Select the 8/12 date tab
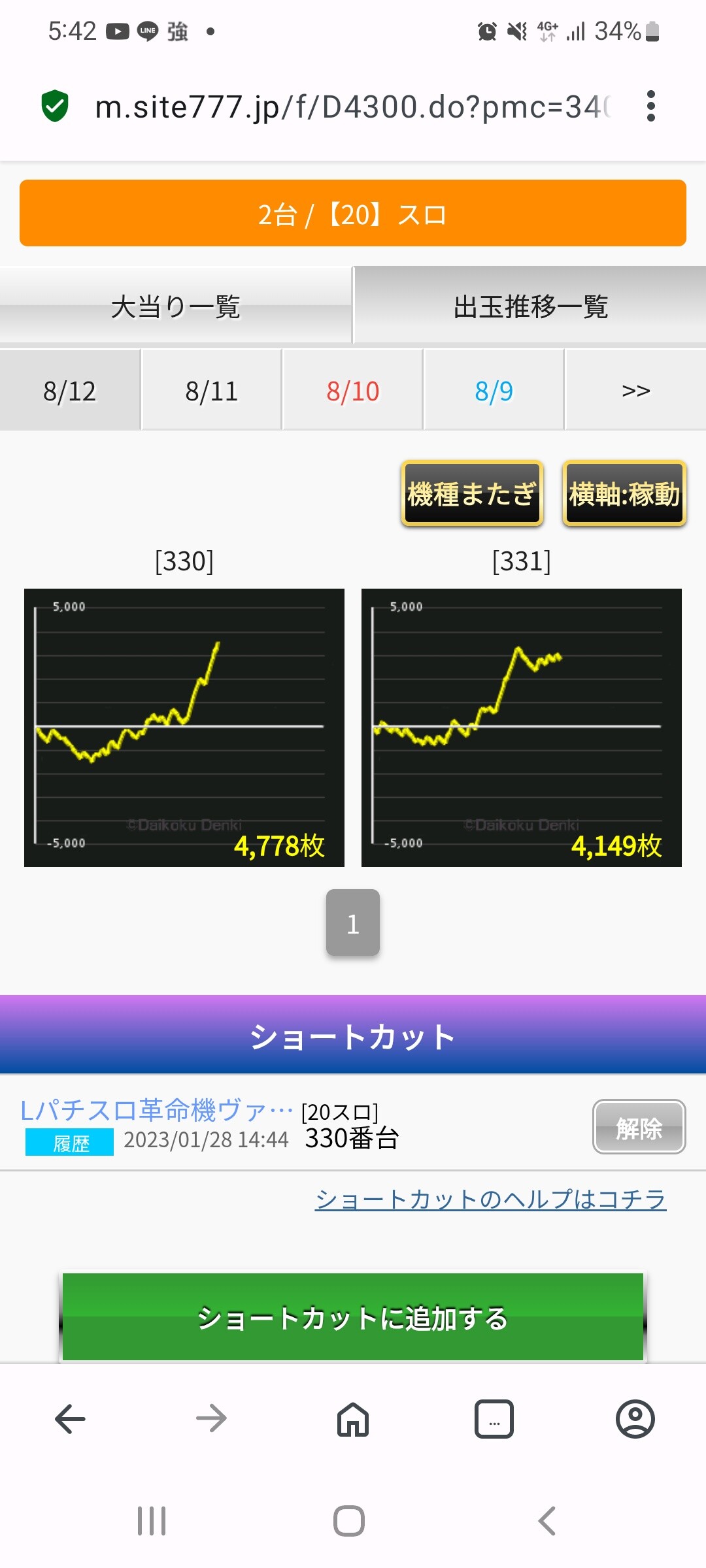Viewport: 706px width, 1568px height. point(70,391)
